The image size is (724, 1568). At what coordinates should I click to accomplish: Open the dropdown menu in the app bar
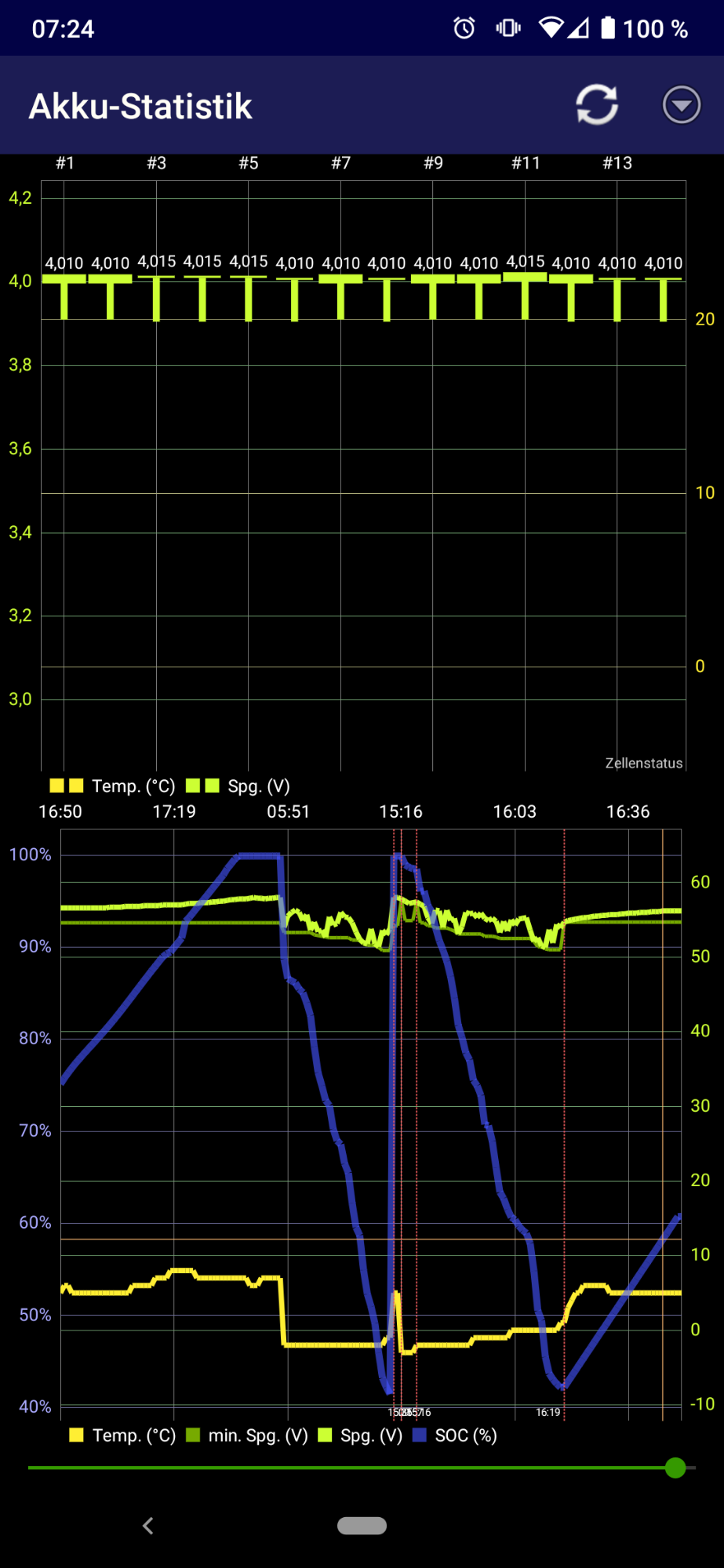pos(681,105)
